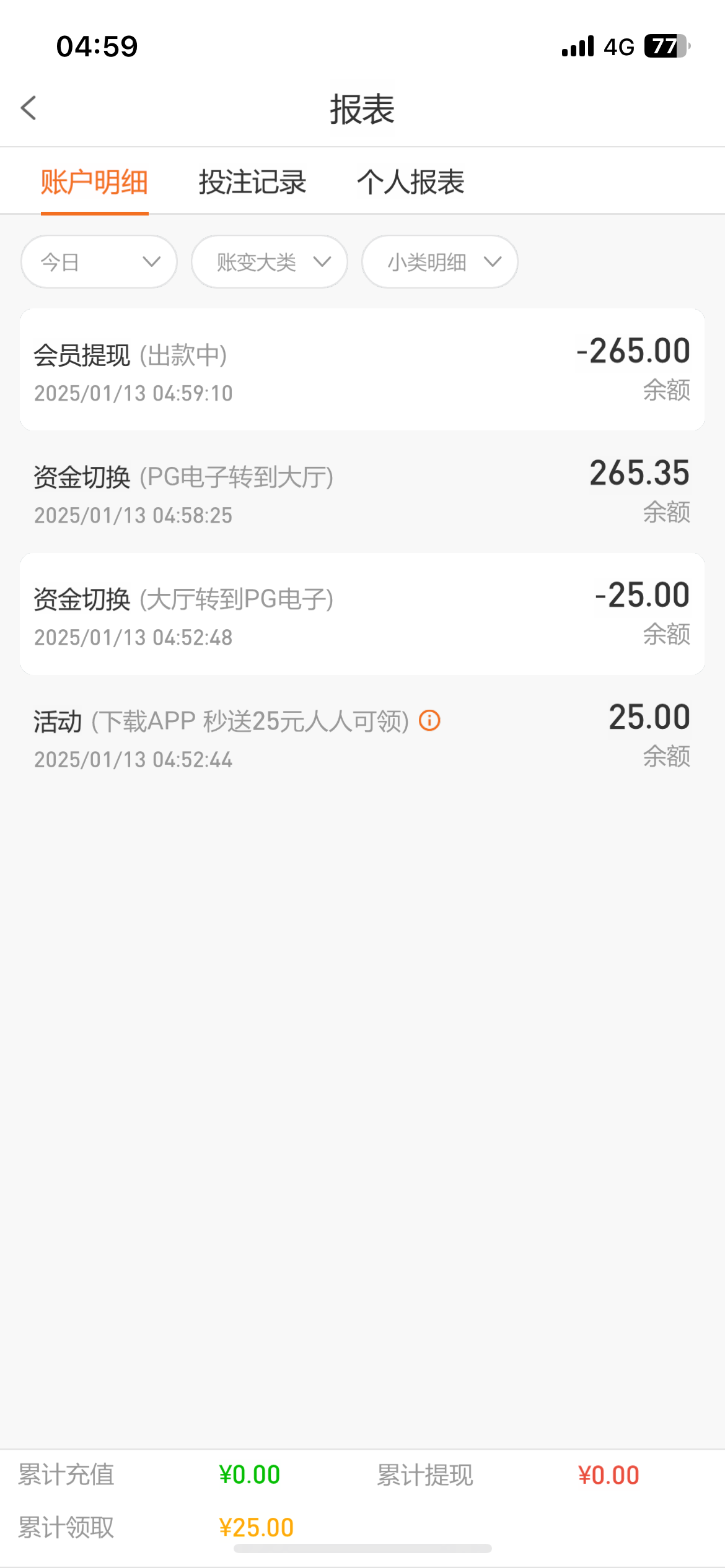Open the 小类明细 filter dropdown
Viewport: 725px width, 1568px height.
(x=440, y=262)
